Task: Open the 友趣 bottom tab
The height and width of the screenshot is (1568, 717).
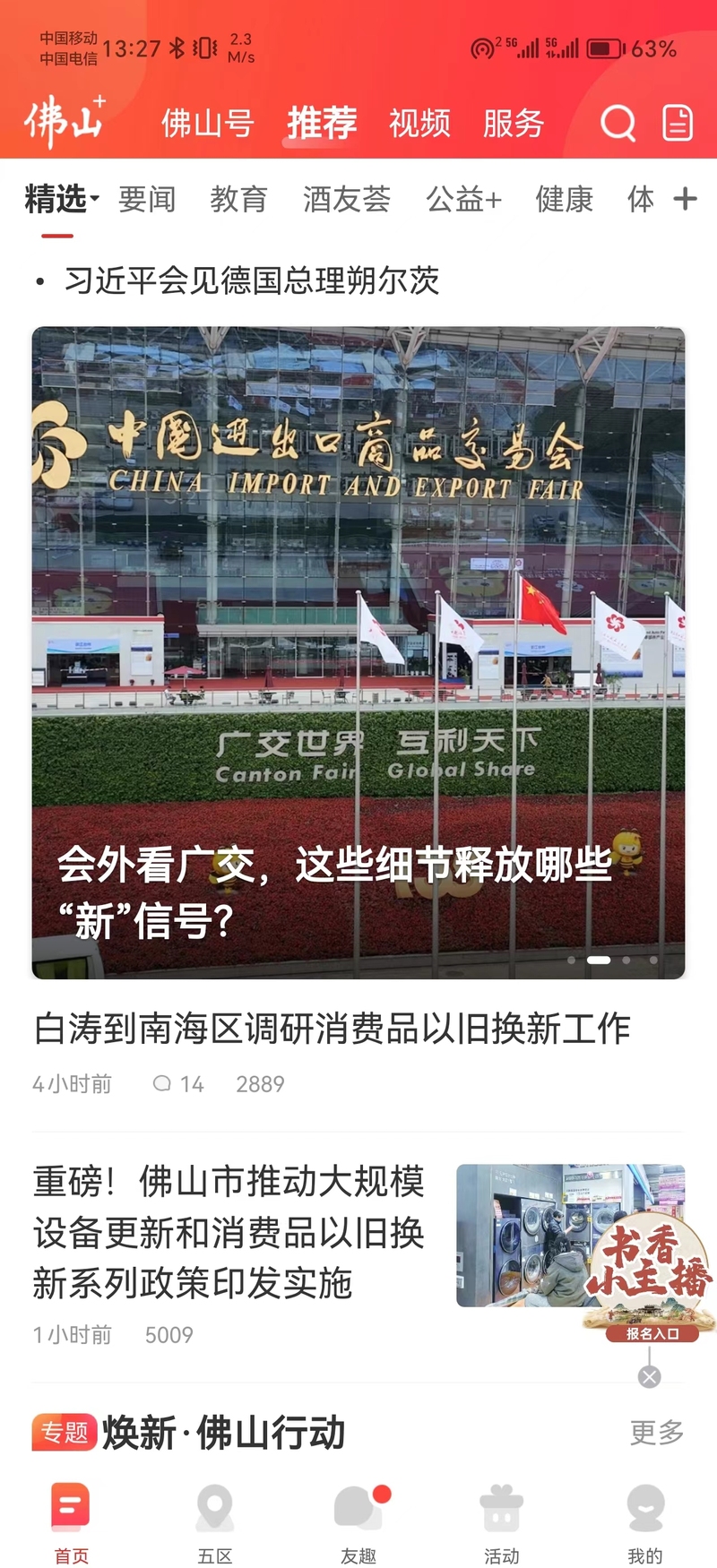Action: coord(358,1523)
